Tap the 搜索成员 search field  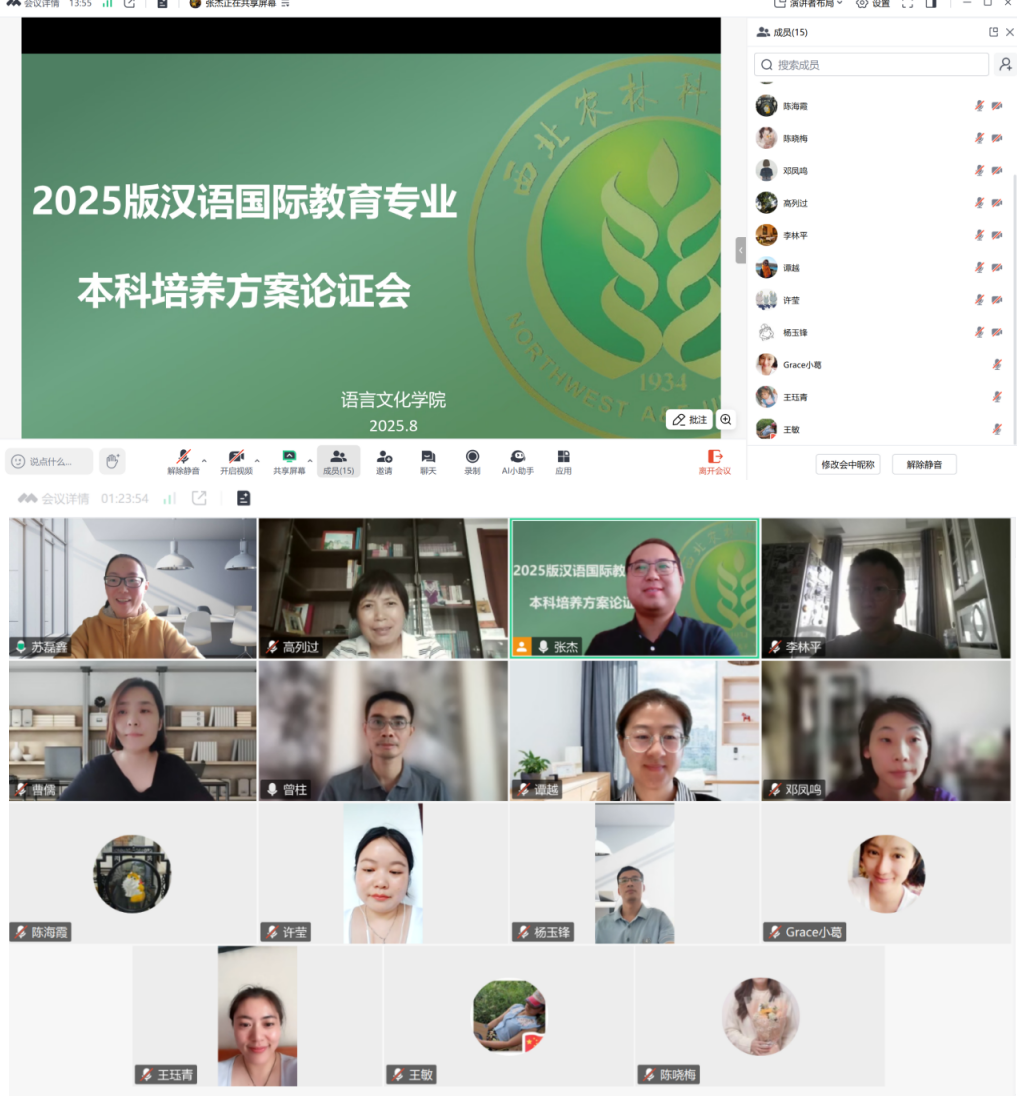[870, 65]
